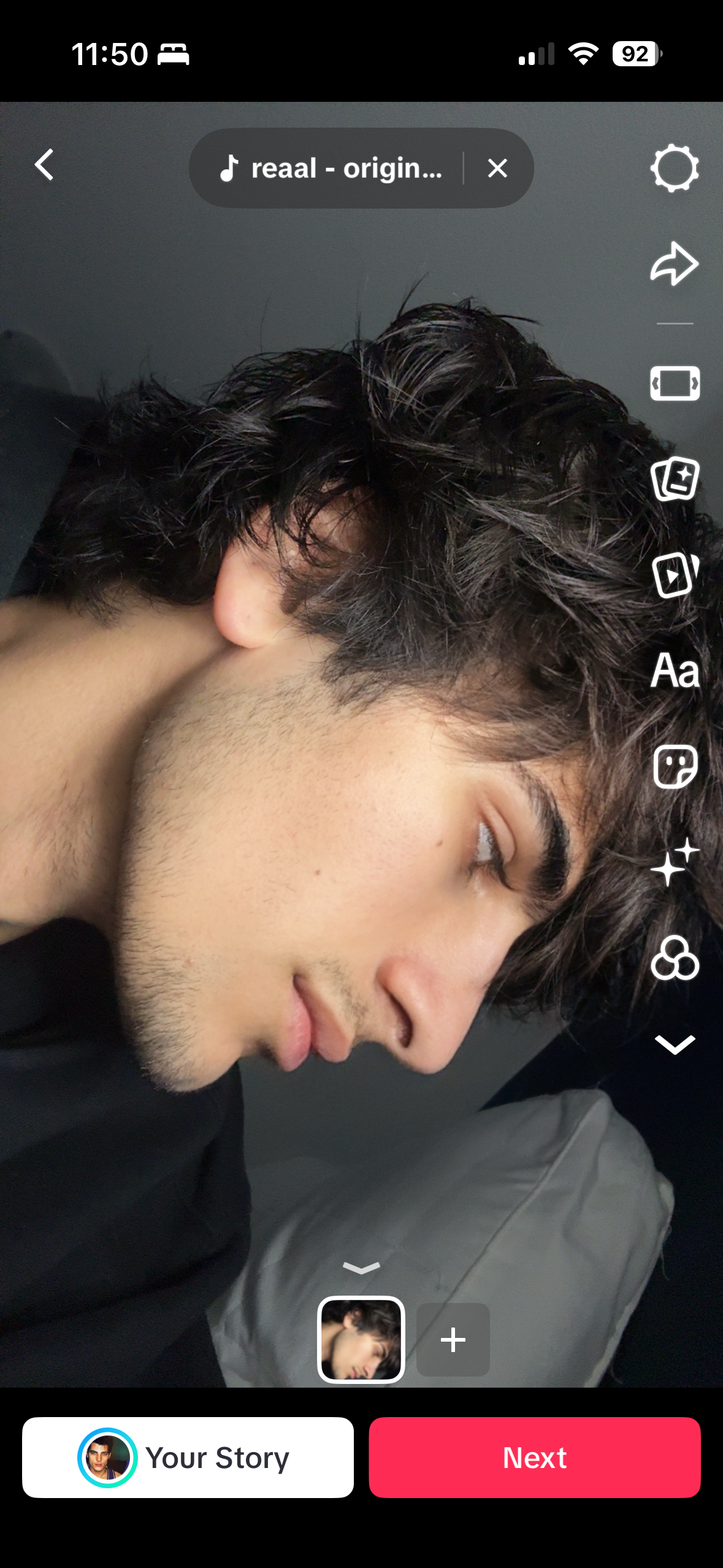Select the current photo thumbnail

361,1339
